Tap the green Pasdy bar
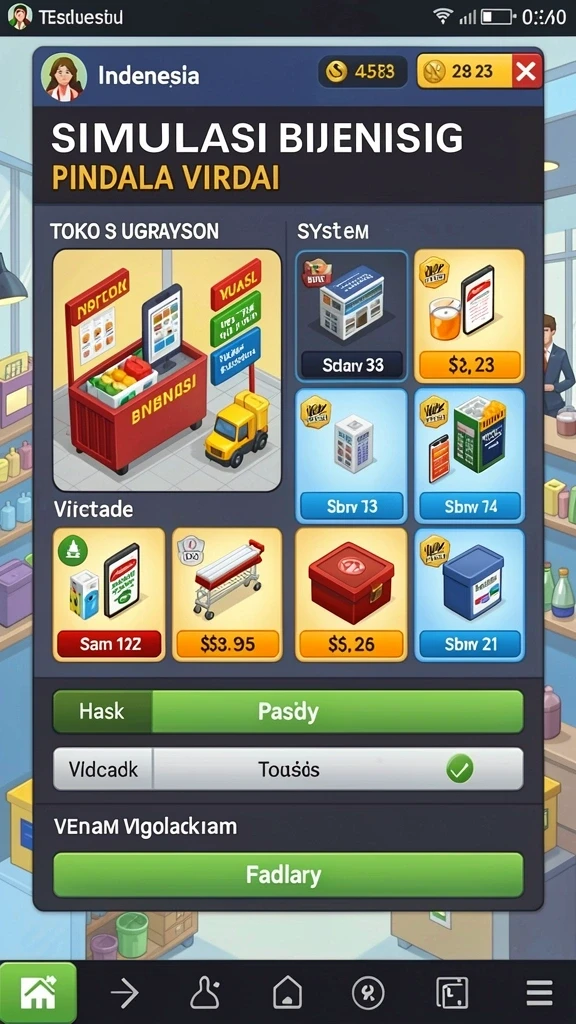The image size is (576, 1024). click(x=288, y=711)
